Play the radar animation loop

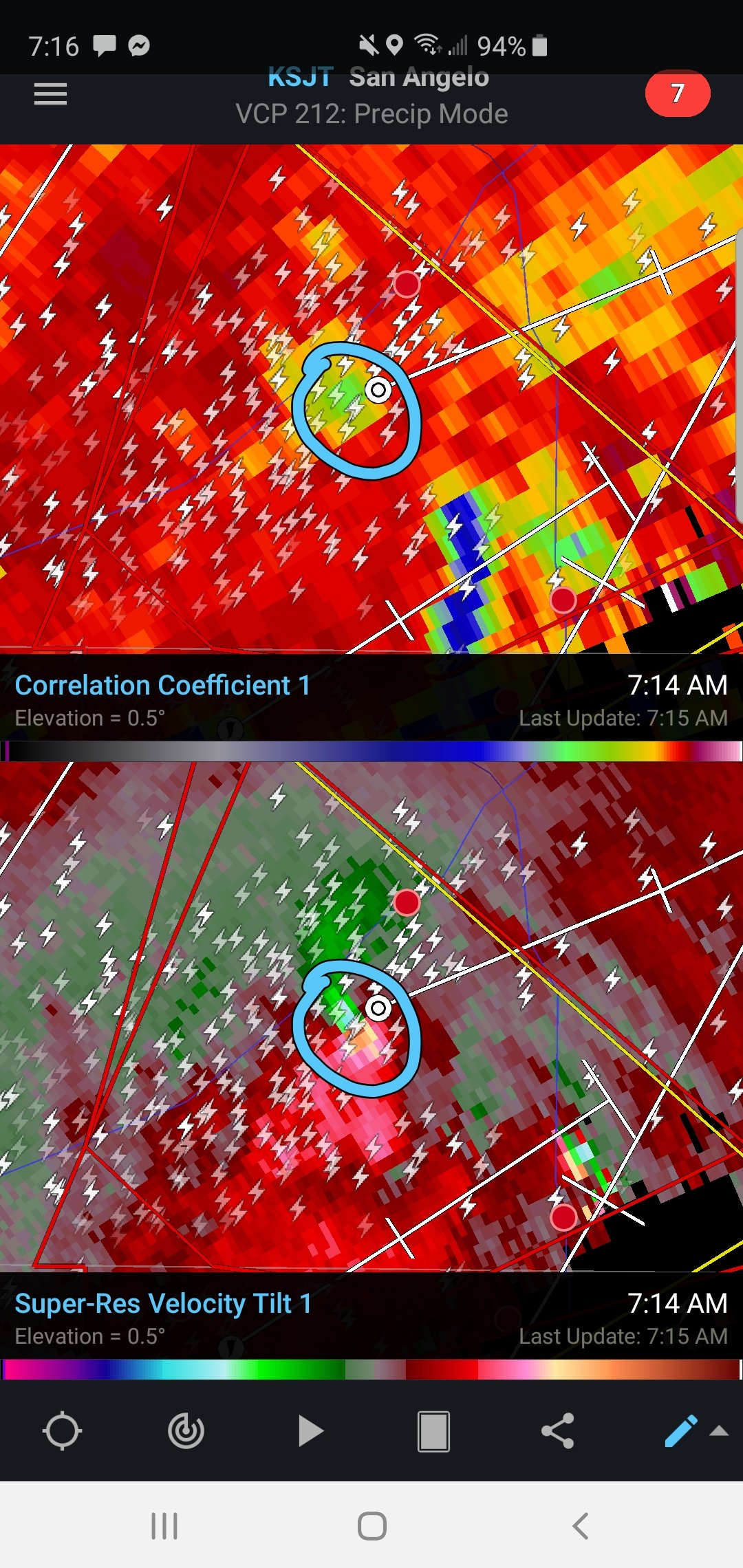310,1431
